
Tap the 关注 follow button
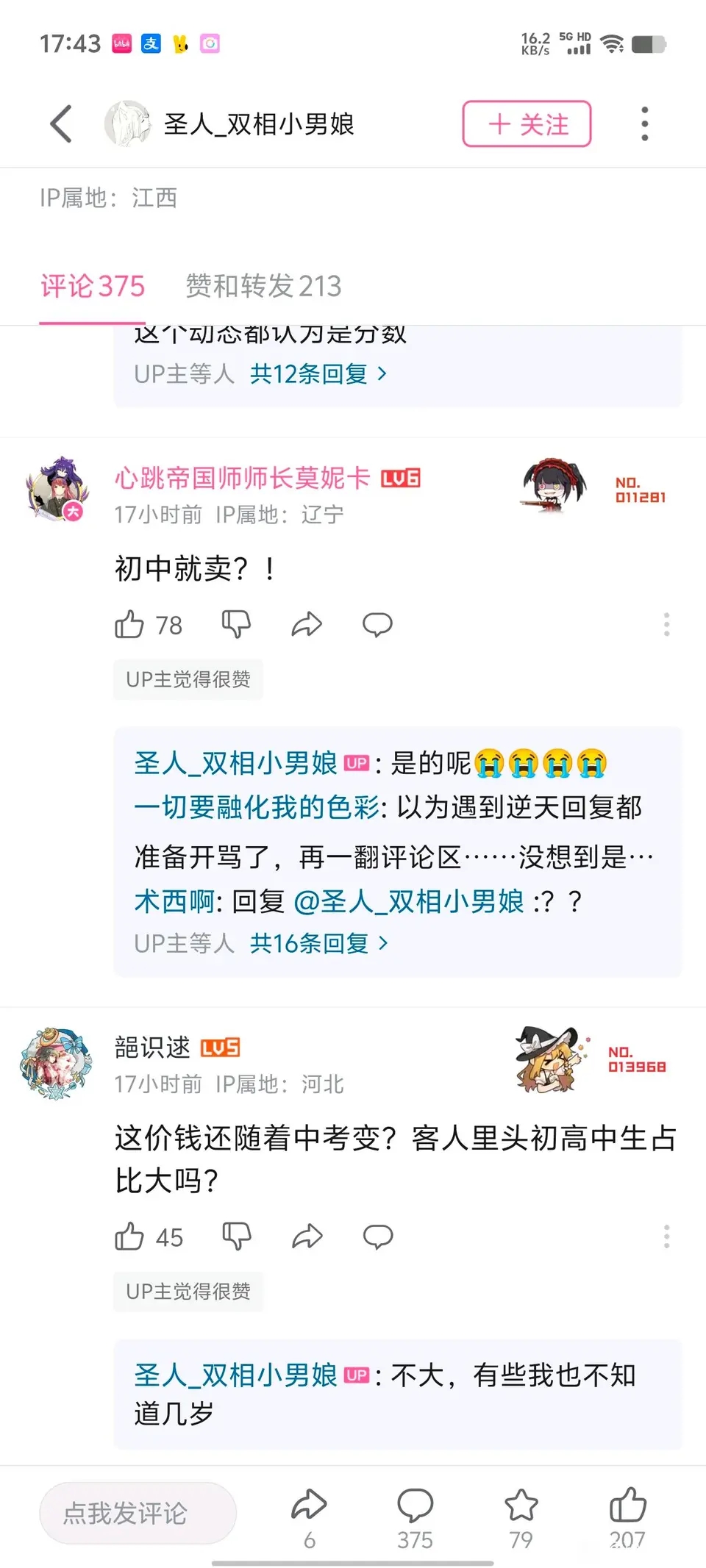[527, 124]
